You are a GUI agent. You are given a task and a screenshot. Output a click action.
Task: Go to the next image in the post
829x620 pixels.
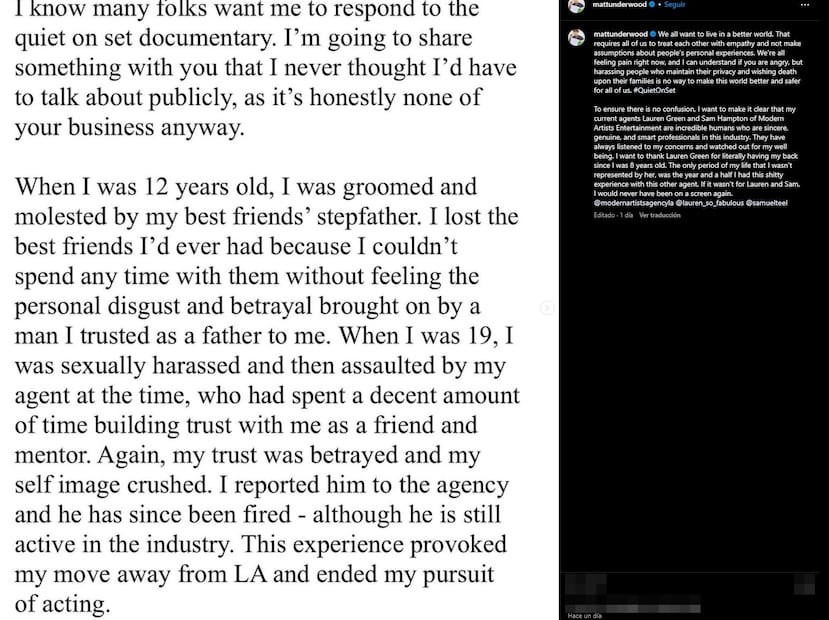tap(547, 309)
